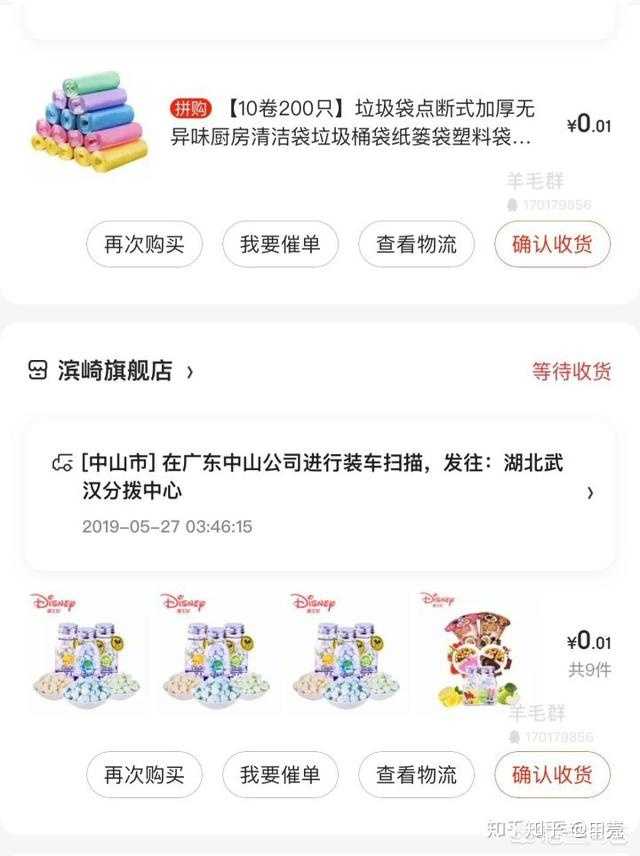Open the 垃圾袋 garbage bag order item
Viewport: 640px width, 856px height.
click(352, 124)
